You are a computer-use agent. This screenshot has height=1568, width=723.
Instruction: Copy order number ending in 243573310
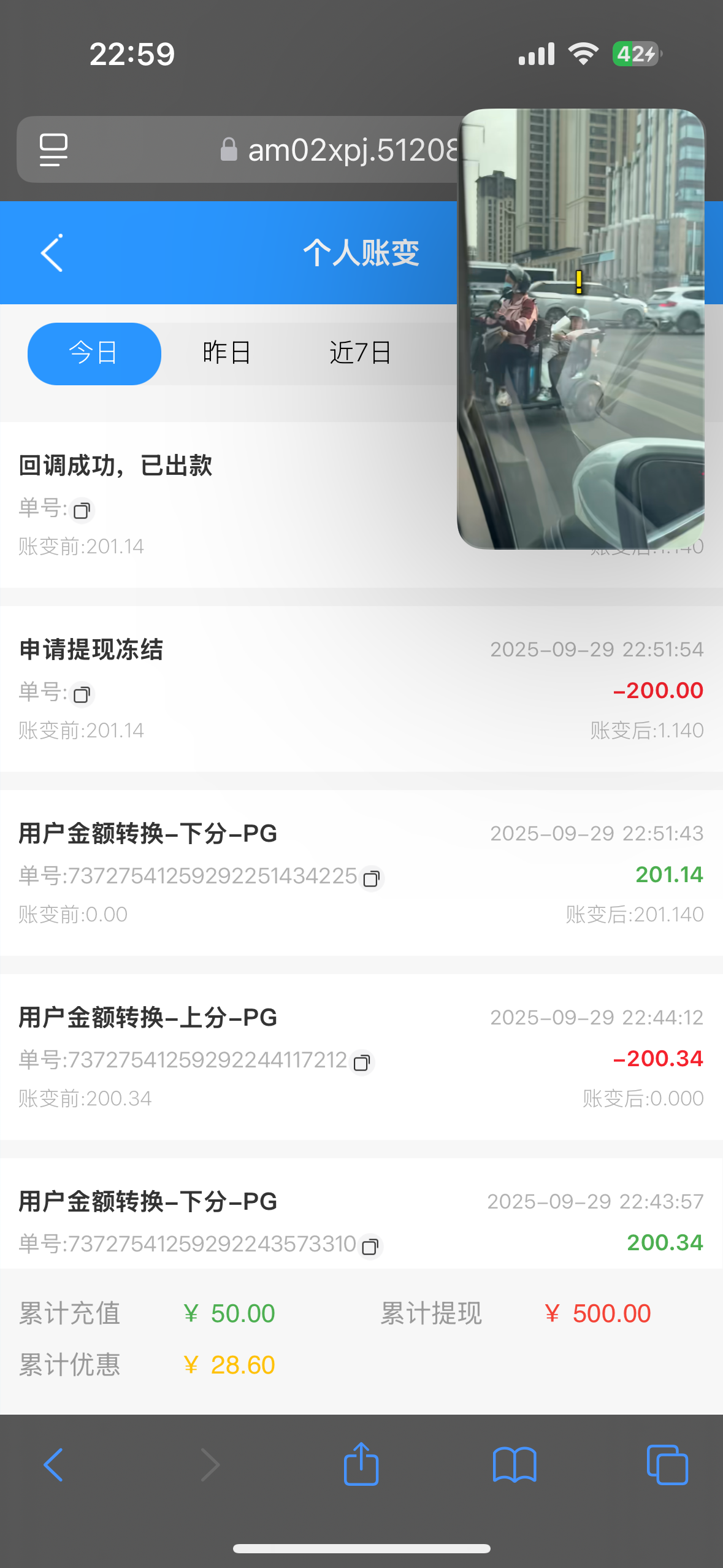370,1247
